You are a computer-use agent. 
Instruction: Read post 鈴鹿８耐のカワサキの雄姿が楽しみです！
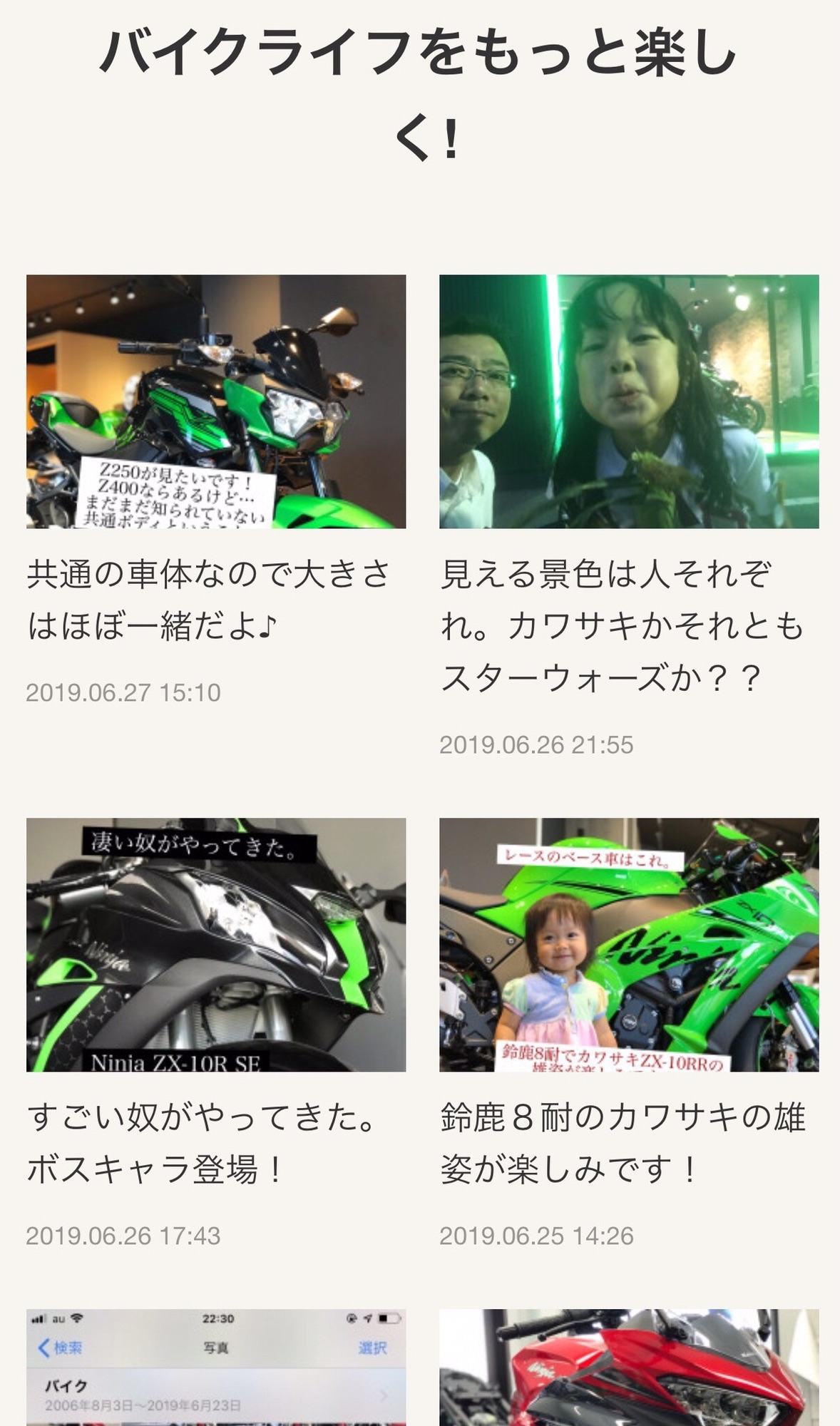pyautogui.click(x=622, y=1143)
